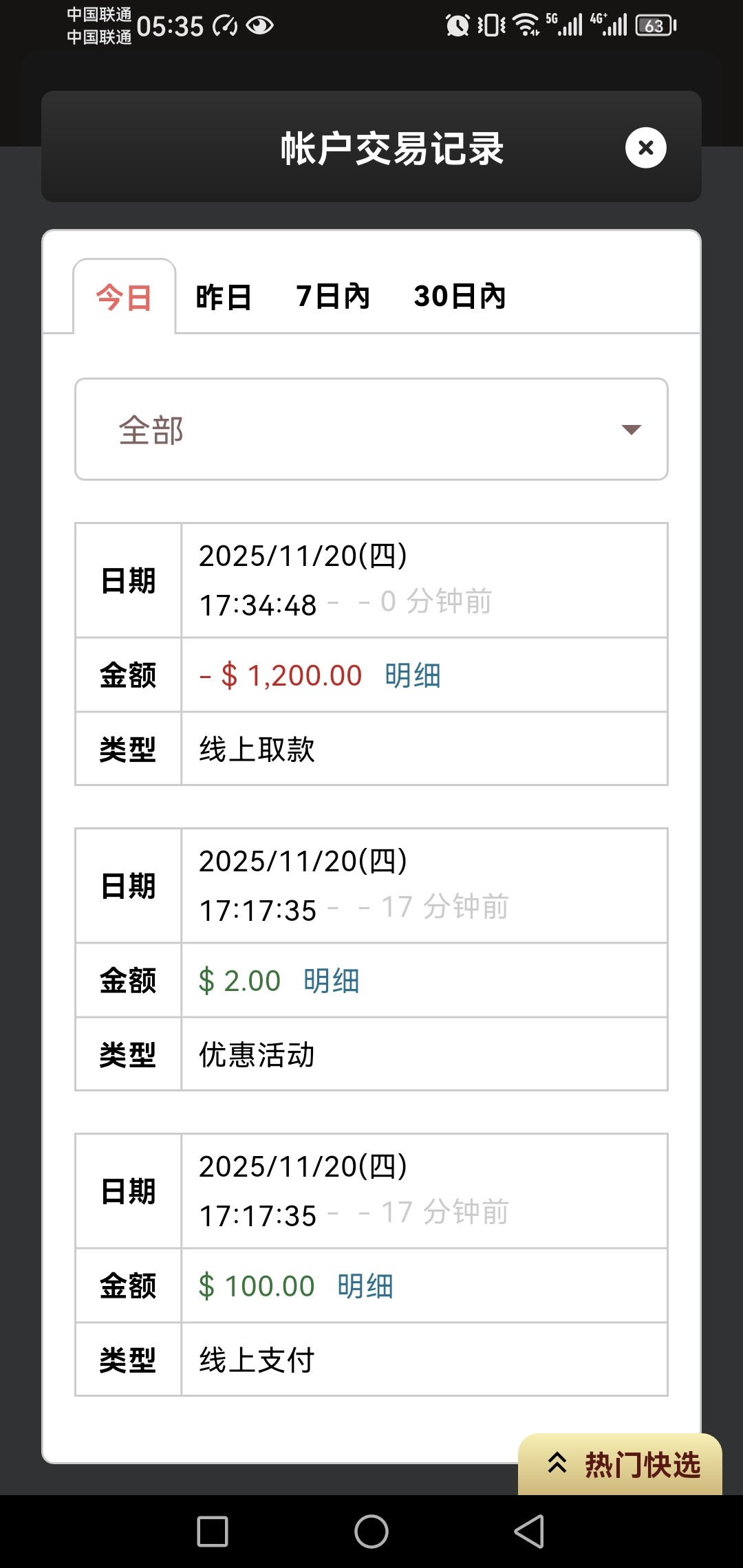
Task: Expand the 热门快选 quick menu
Action: [x=621, y=1465]
